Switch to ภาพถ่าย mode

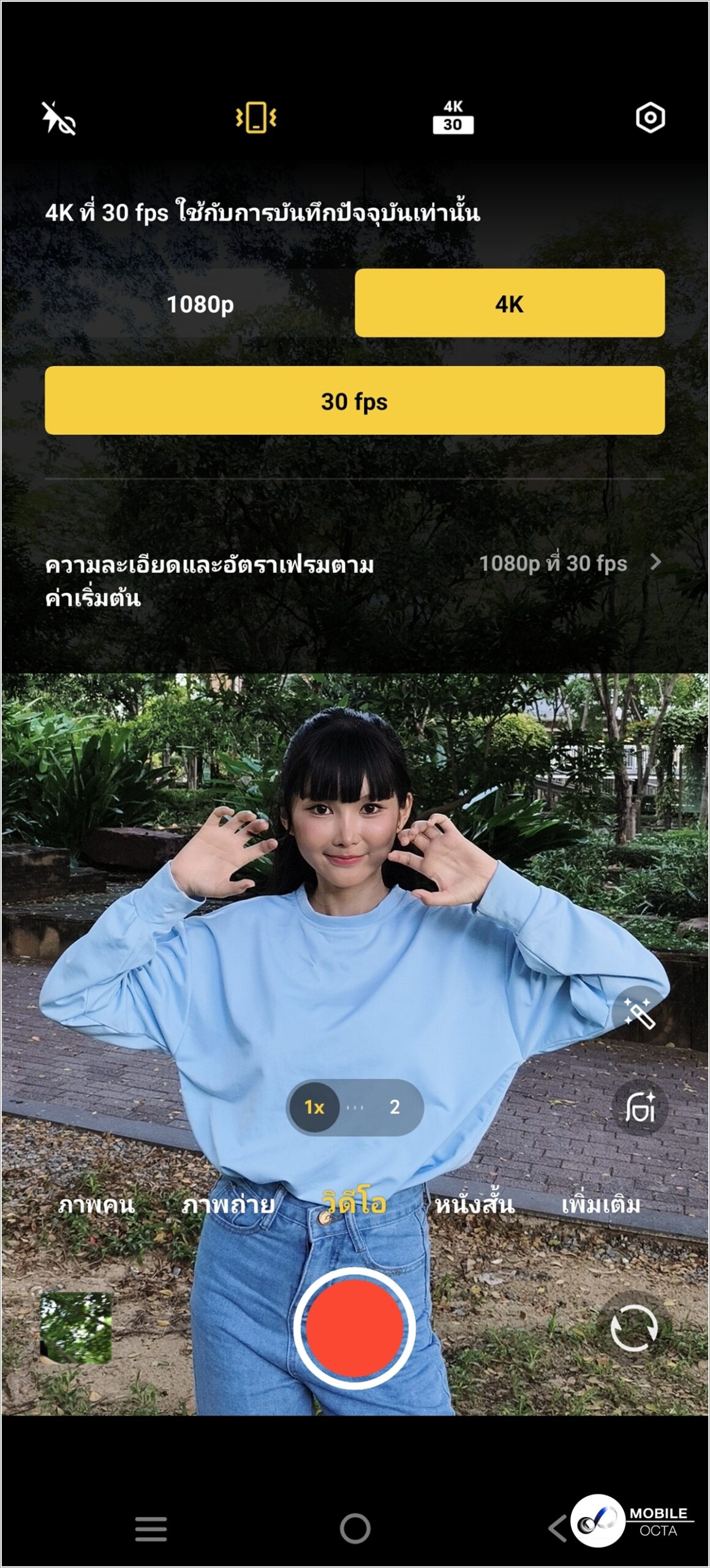[228, 1205]
